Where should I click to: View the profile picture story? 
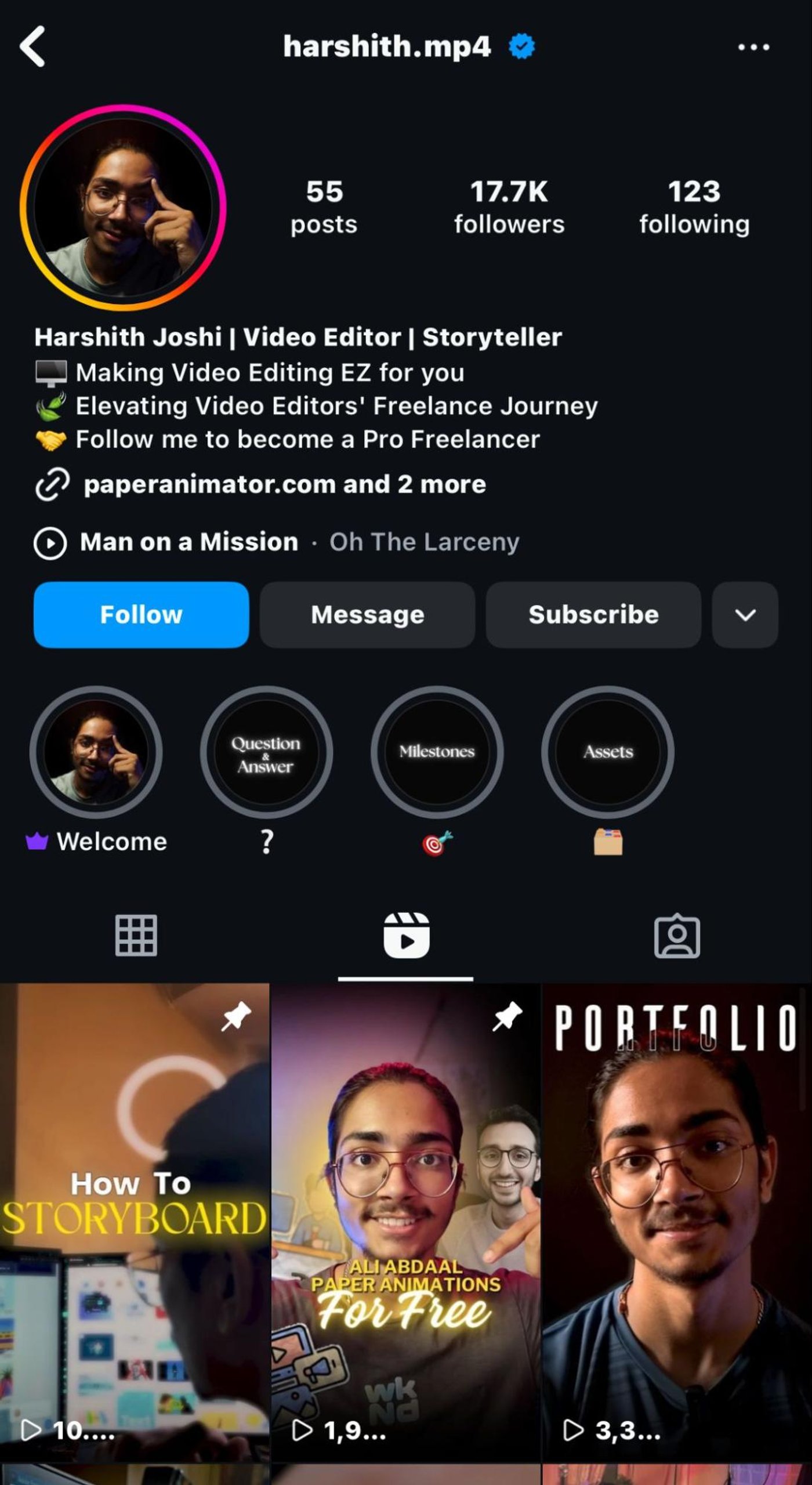point(123,207)
